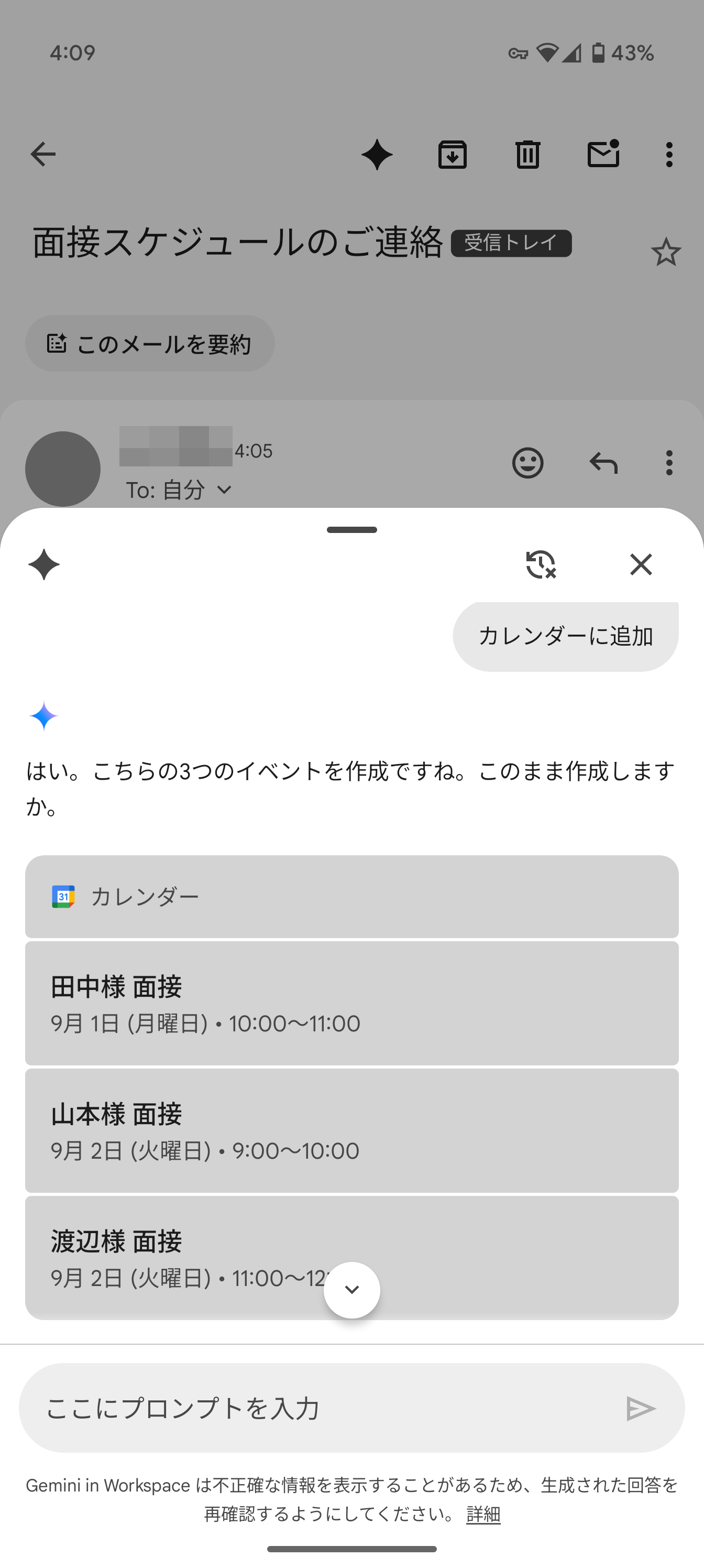Delete the email using the trash icon
The width and height of the screenshot is (704, 1568).
tap(527, 154)
